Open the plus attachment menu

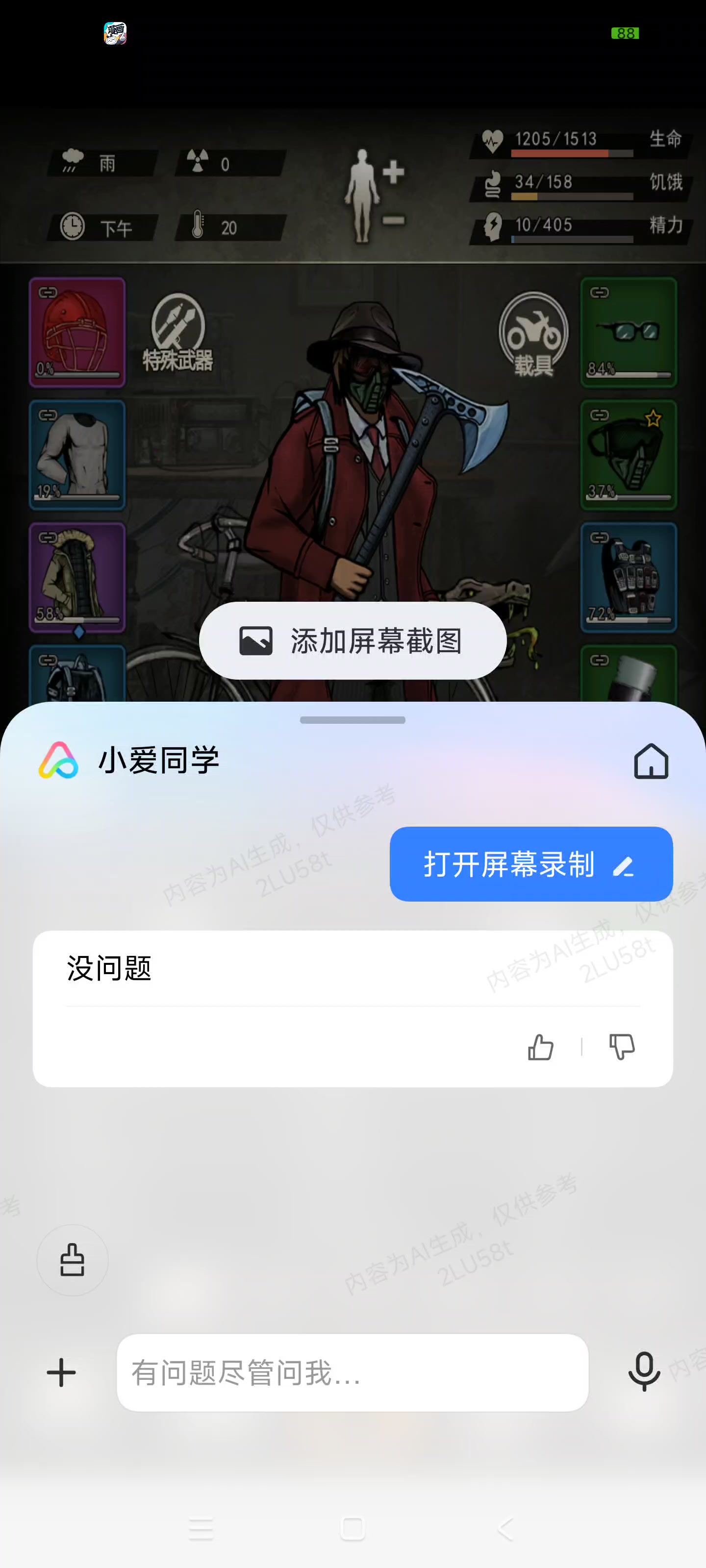click(61, 1372)
